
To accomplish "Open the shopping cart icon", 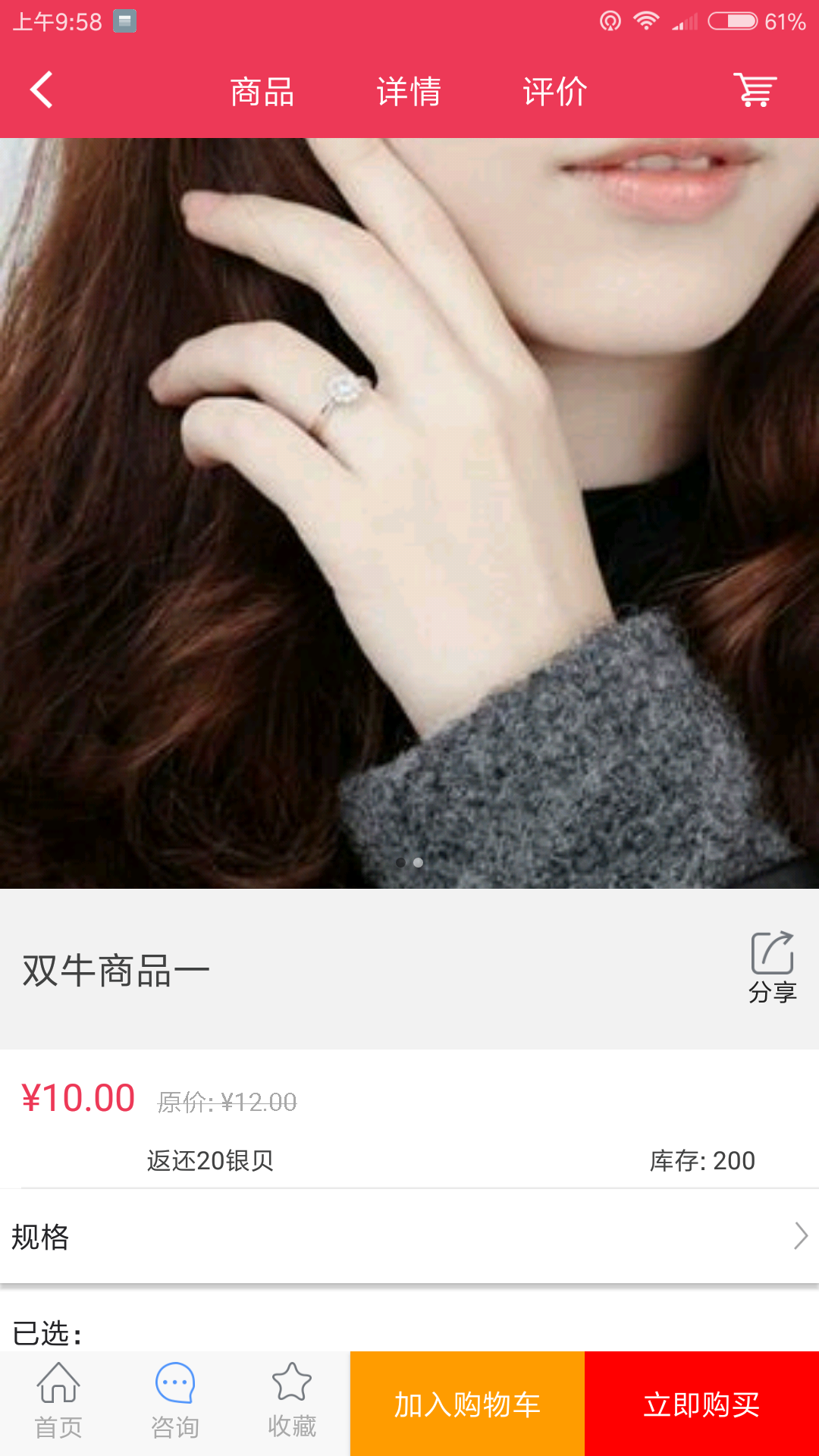I will click(755, 90).
